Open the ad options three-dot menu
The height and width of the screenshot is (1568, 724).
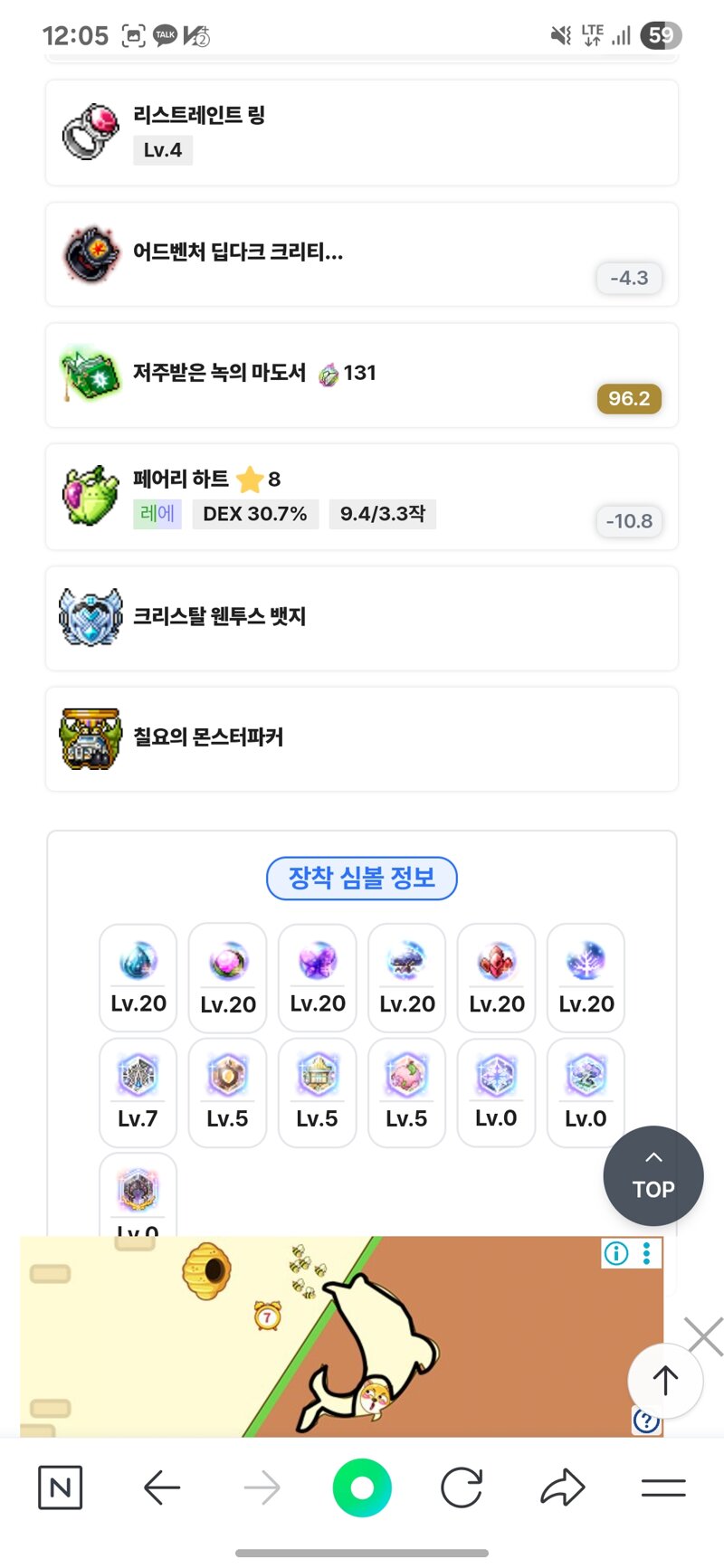coord(646,1253)
